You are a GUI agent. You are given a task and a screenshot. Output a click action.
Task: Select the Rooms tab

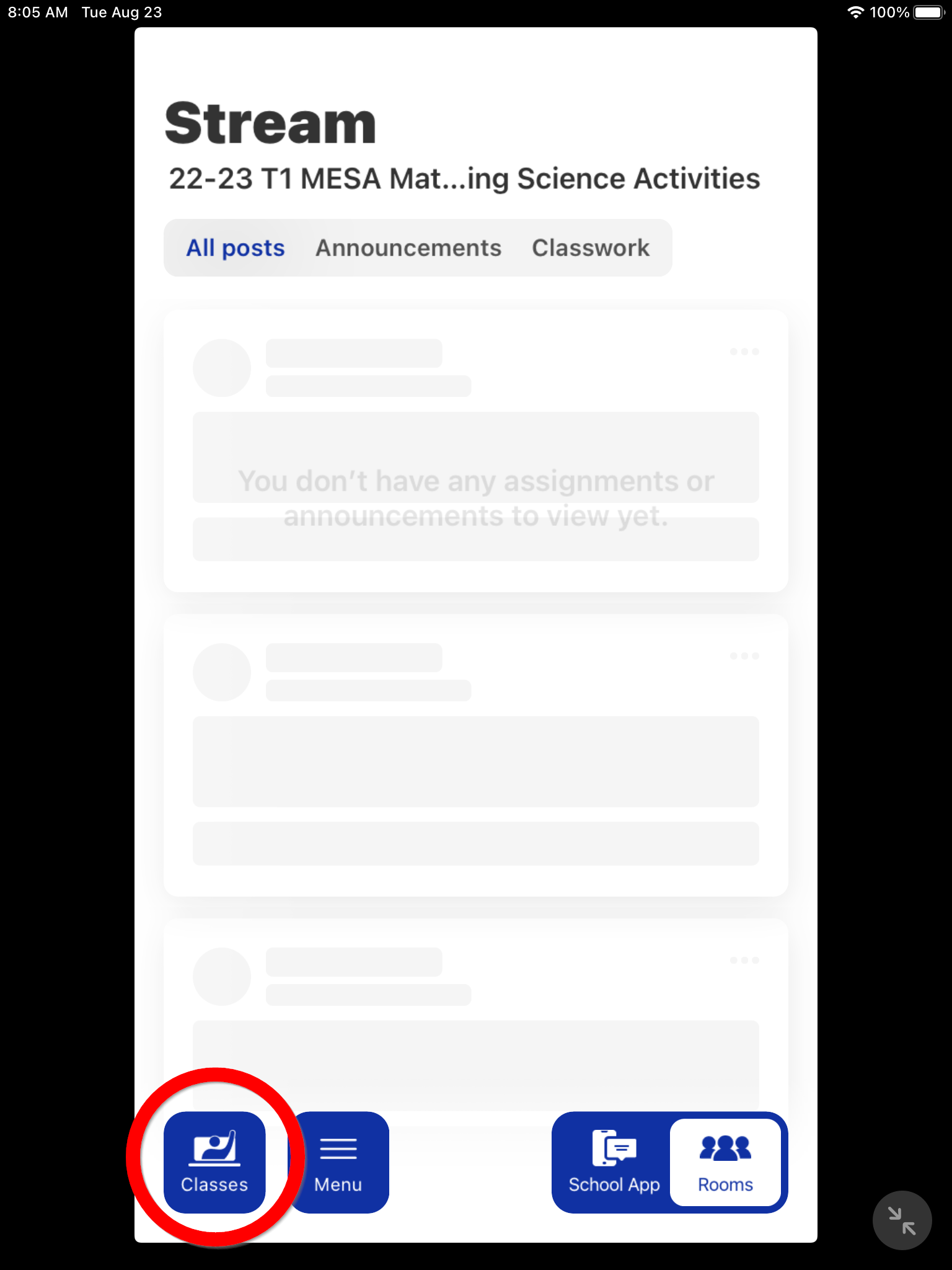(x=725, y=1163)
